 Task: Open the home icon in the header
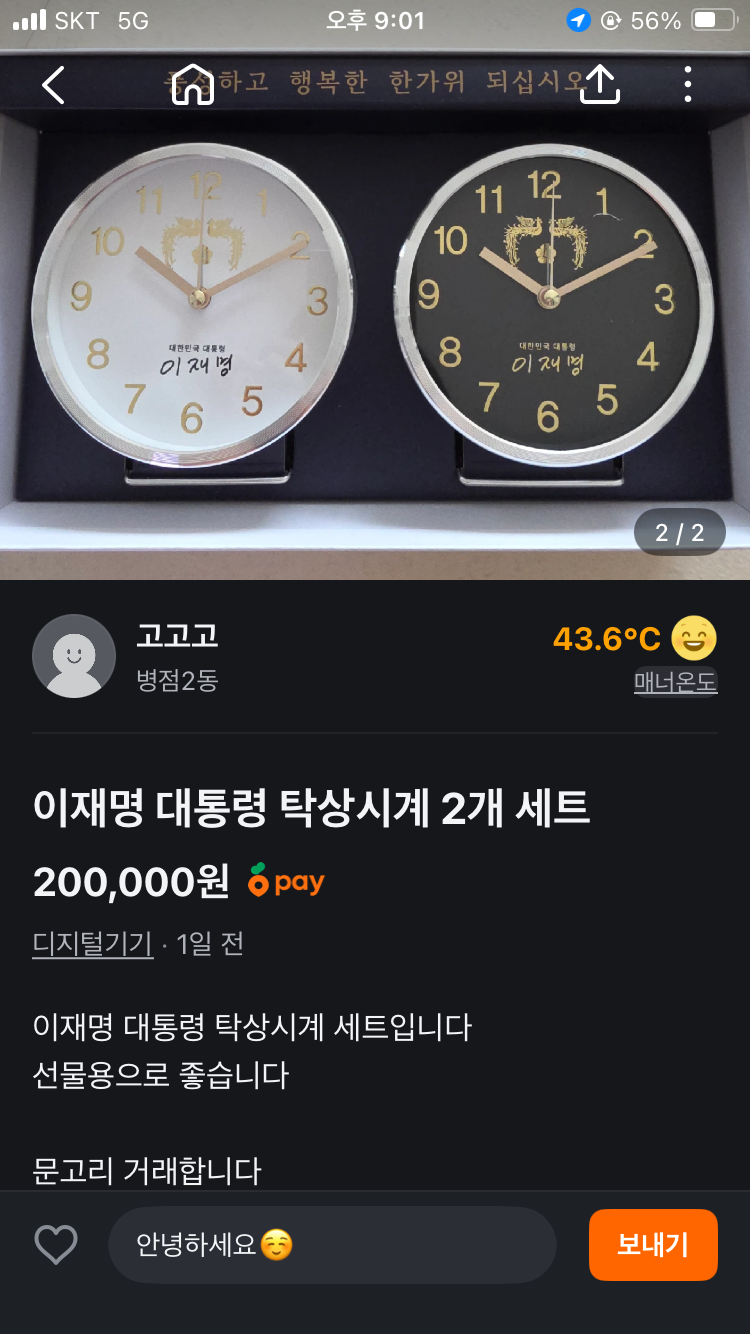coord(192,85)
